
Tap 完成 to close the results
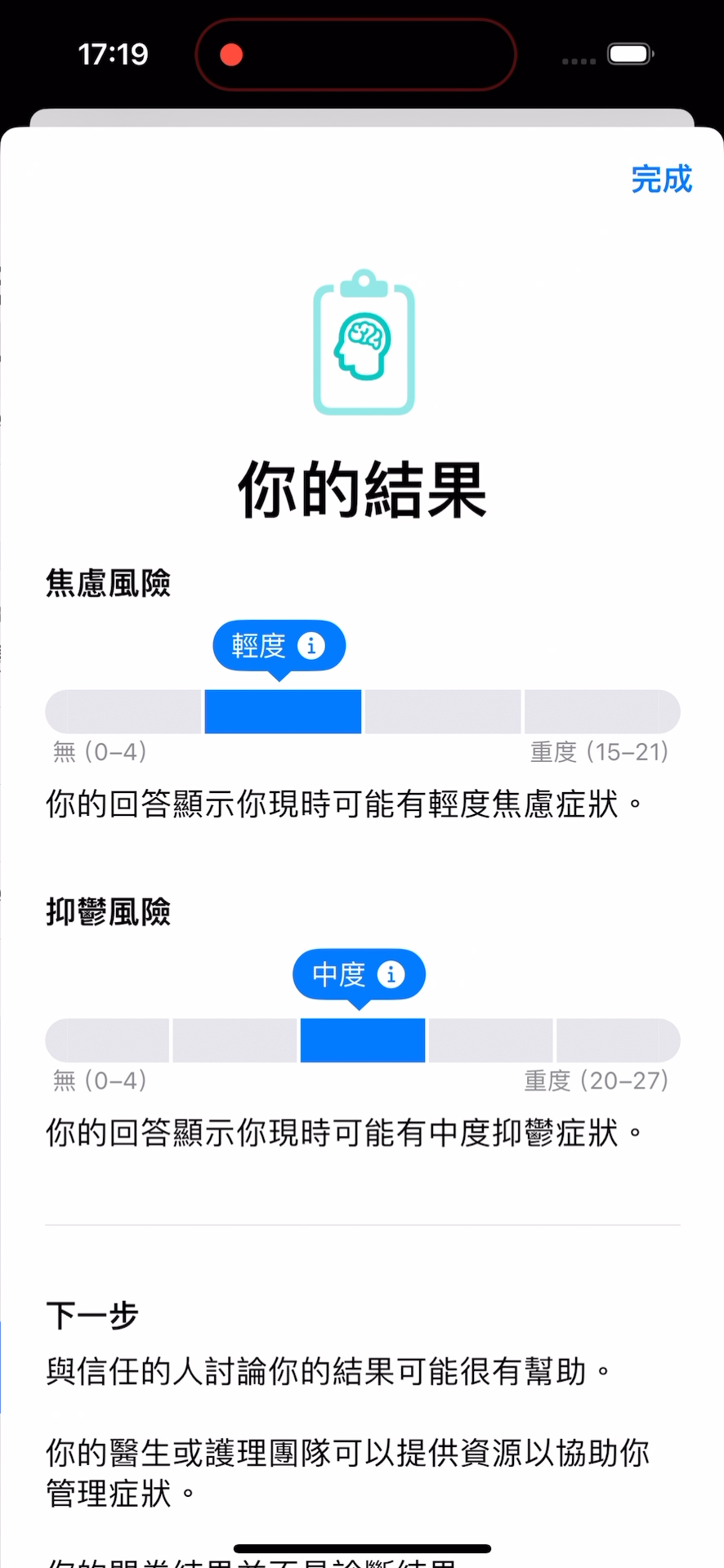pos(661,179)
